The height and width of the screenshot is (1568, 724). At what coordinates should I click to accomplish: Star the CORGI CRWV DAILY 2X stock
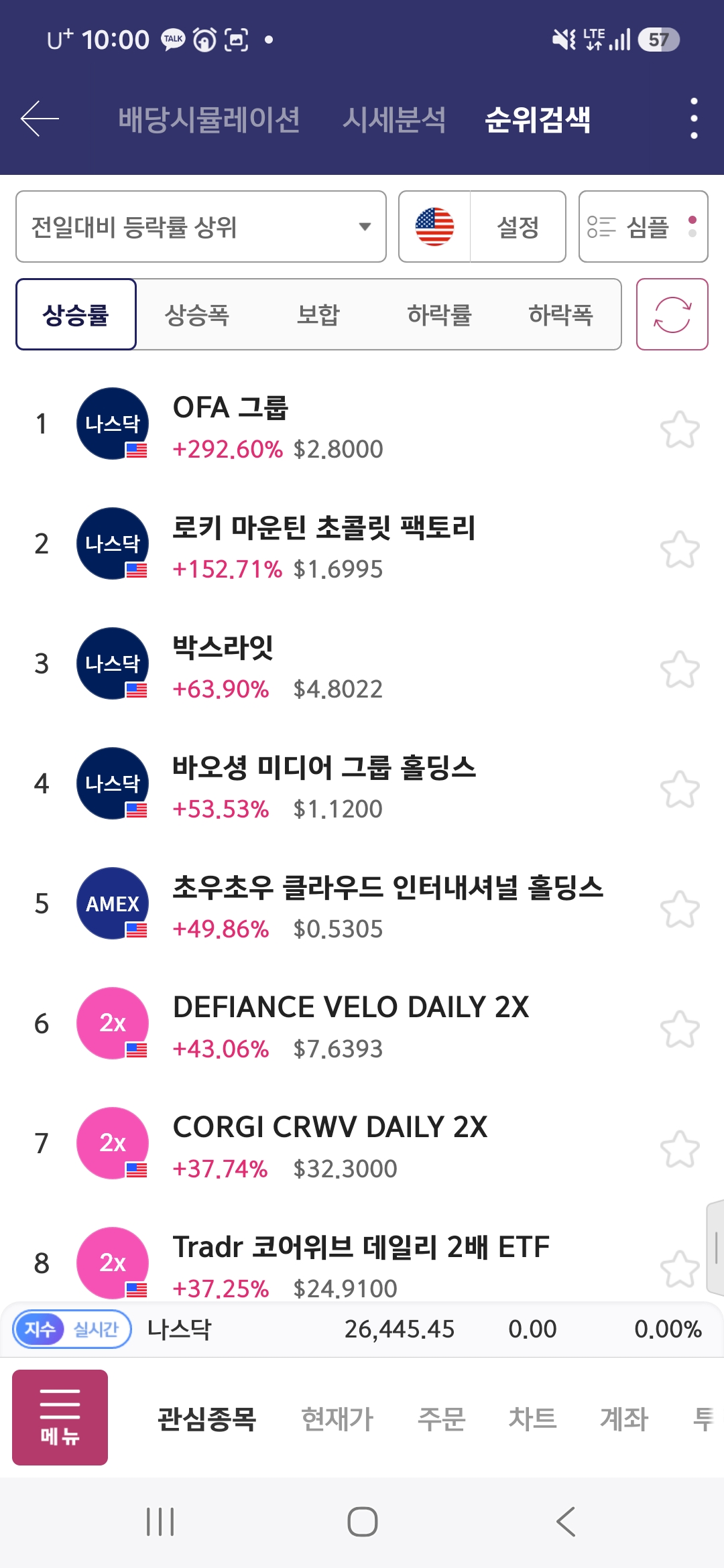coord(680,1149)
